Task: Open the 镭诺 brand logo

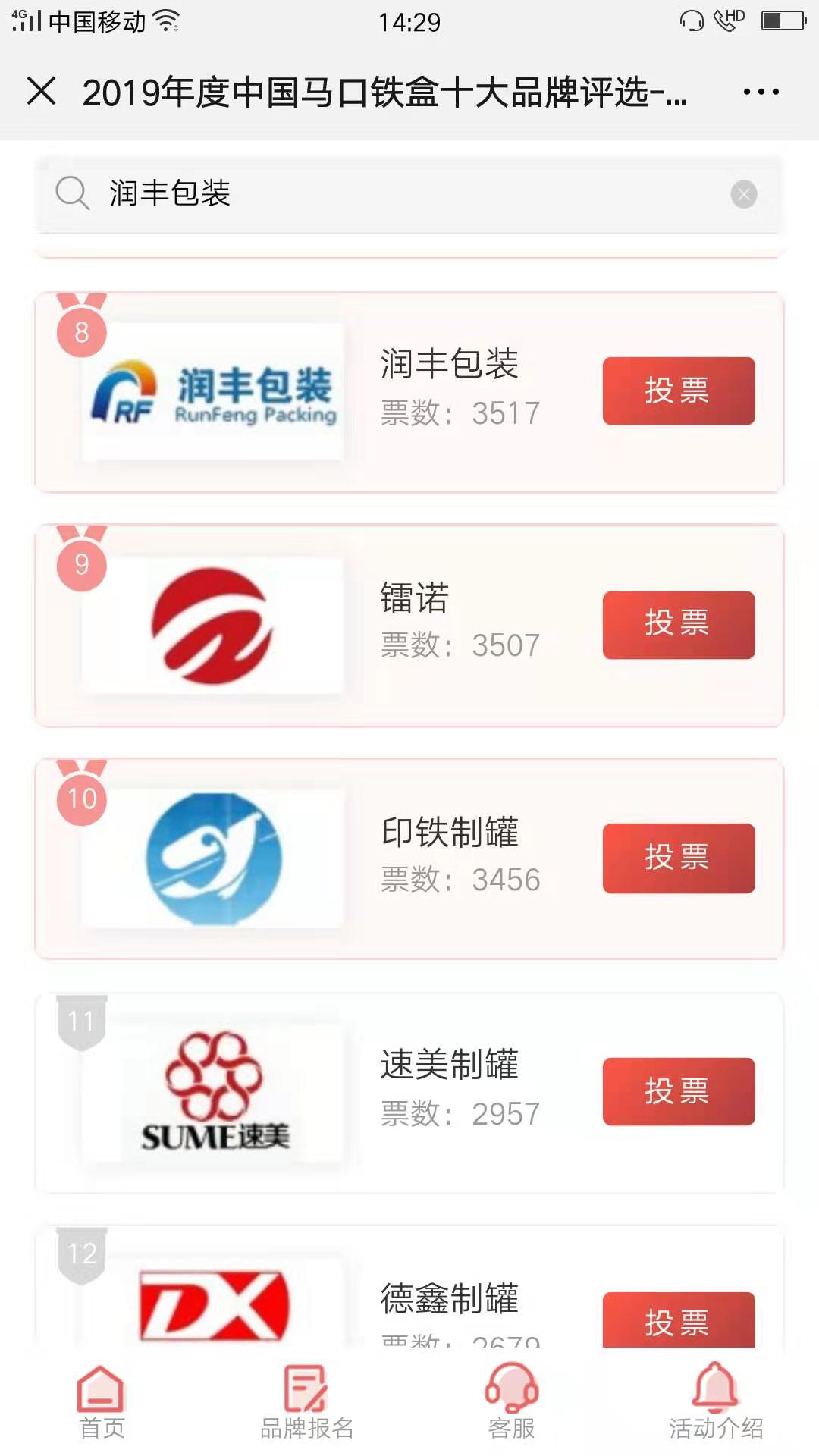Action: [213, 626]
